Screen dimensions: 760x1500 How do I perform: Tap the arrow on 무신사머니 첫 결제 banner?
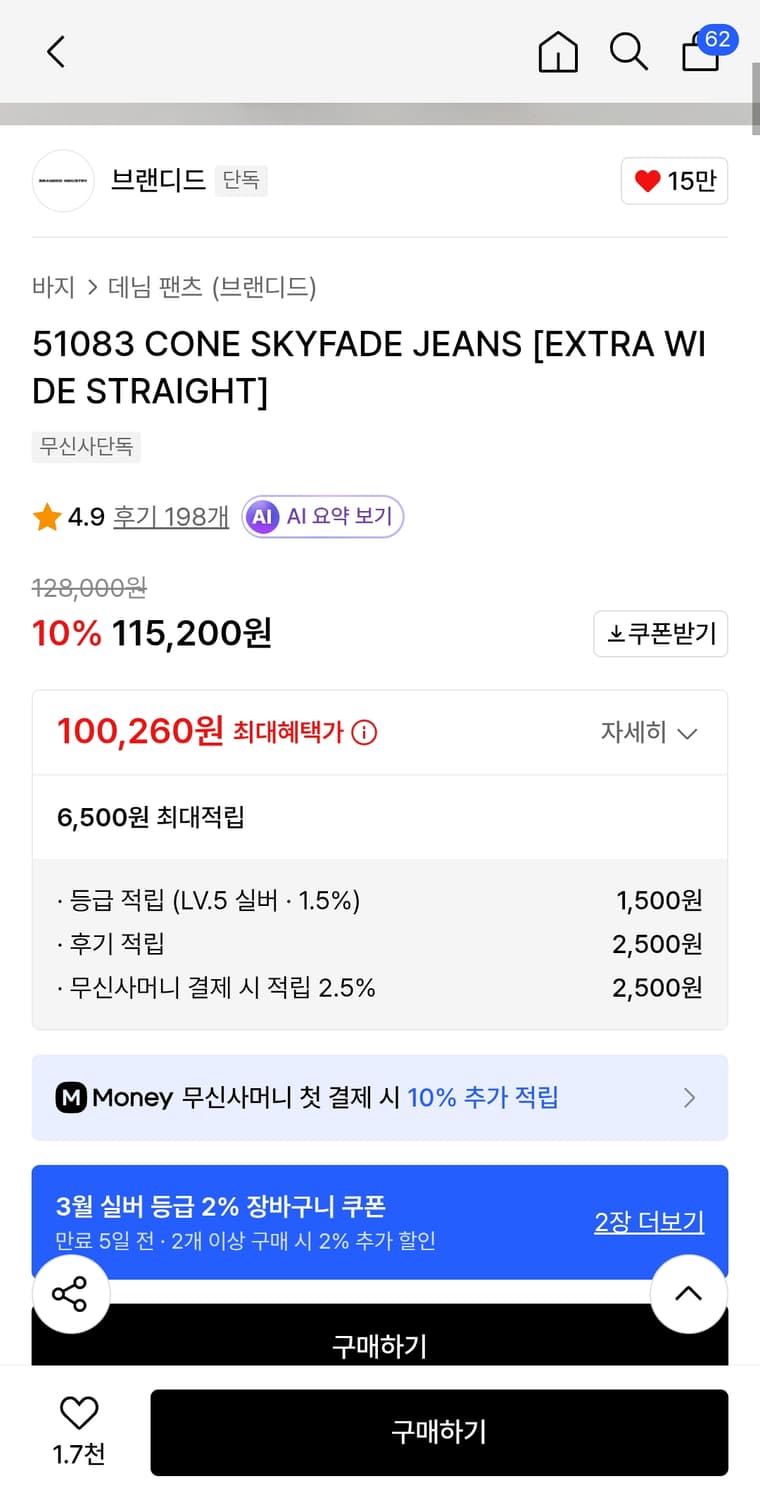click(x=688, y=1097)
